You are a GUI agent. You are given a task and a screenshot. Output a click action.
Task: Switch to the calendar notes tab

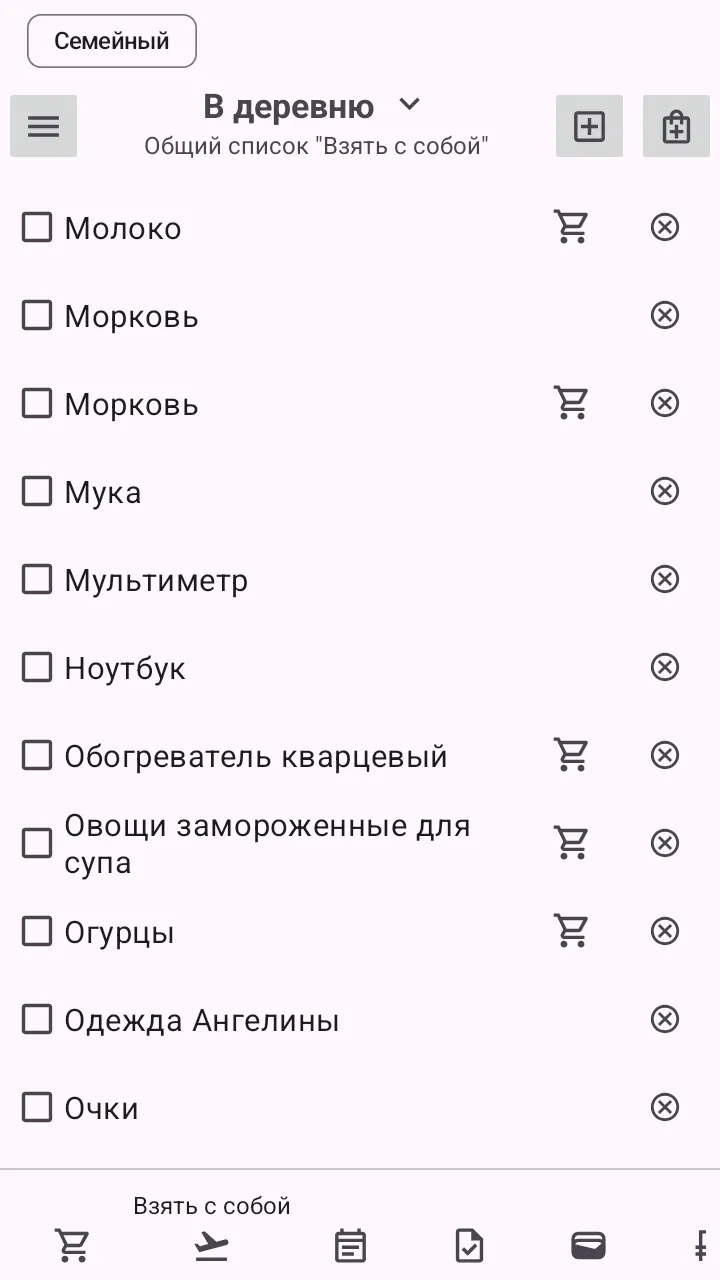350,1246
